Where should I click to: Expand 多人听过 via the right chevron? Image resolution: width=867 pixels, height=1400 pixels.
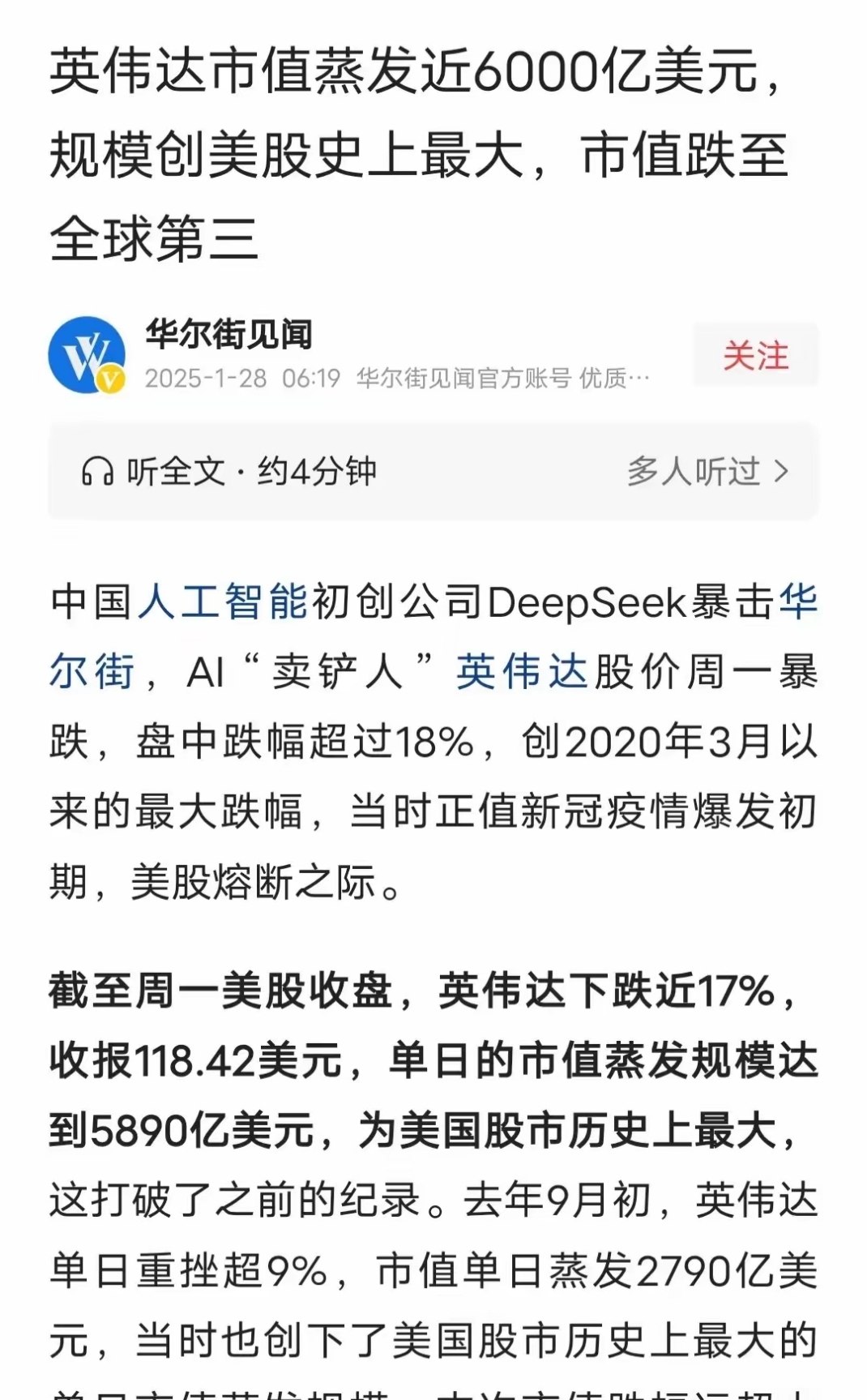[784, 473]
